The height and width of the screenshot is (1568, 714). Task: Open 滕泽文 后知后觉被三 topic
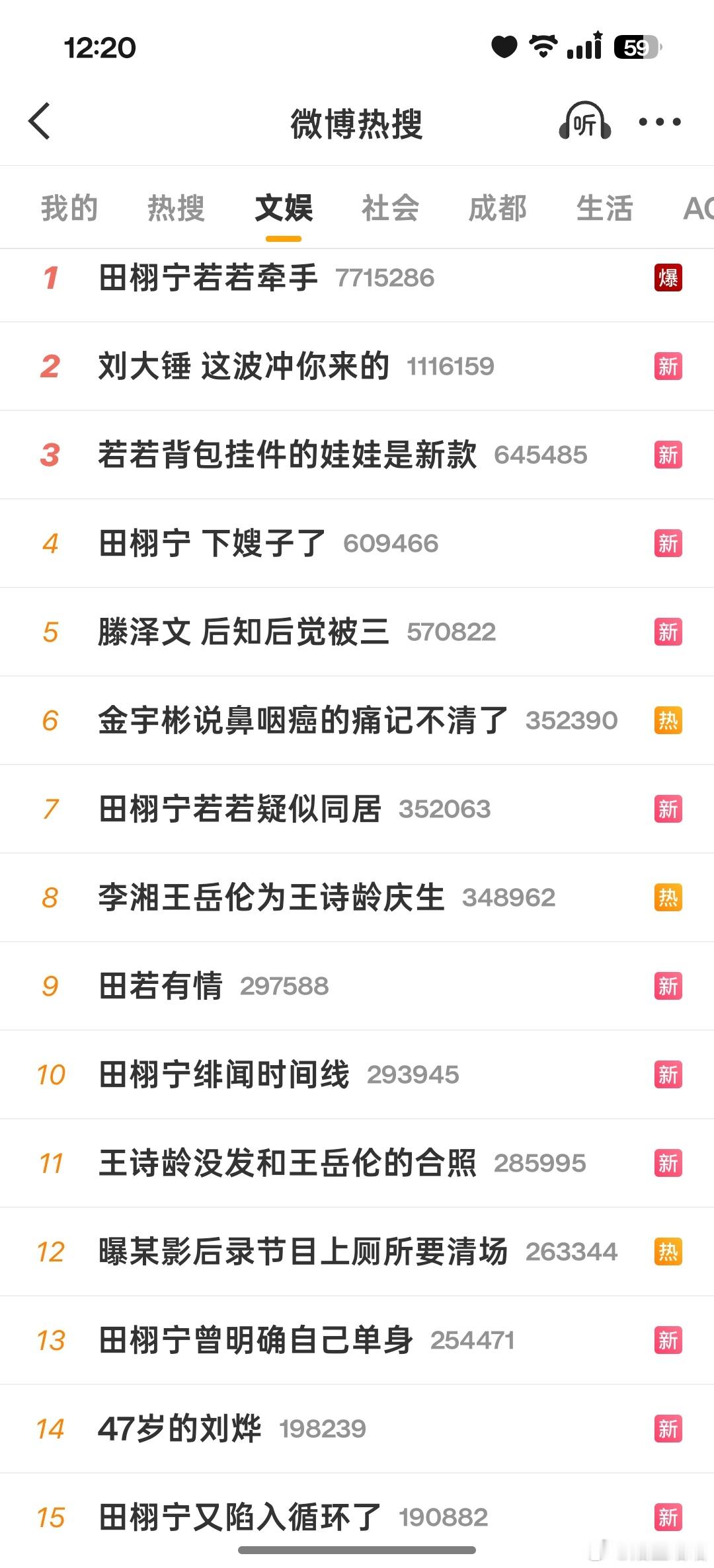tap(243, 632)
